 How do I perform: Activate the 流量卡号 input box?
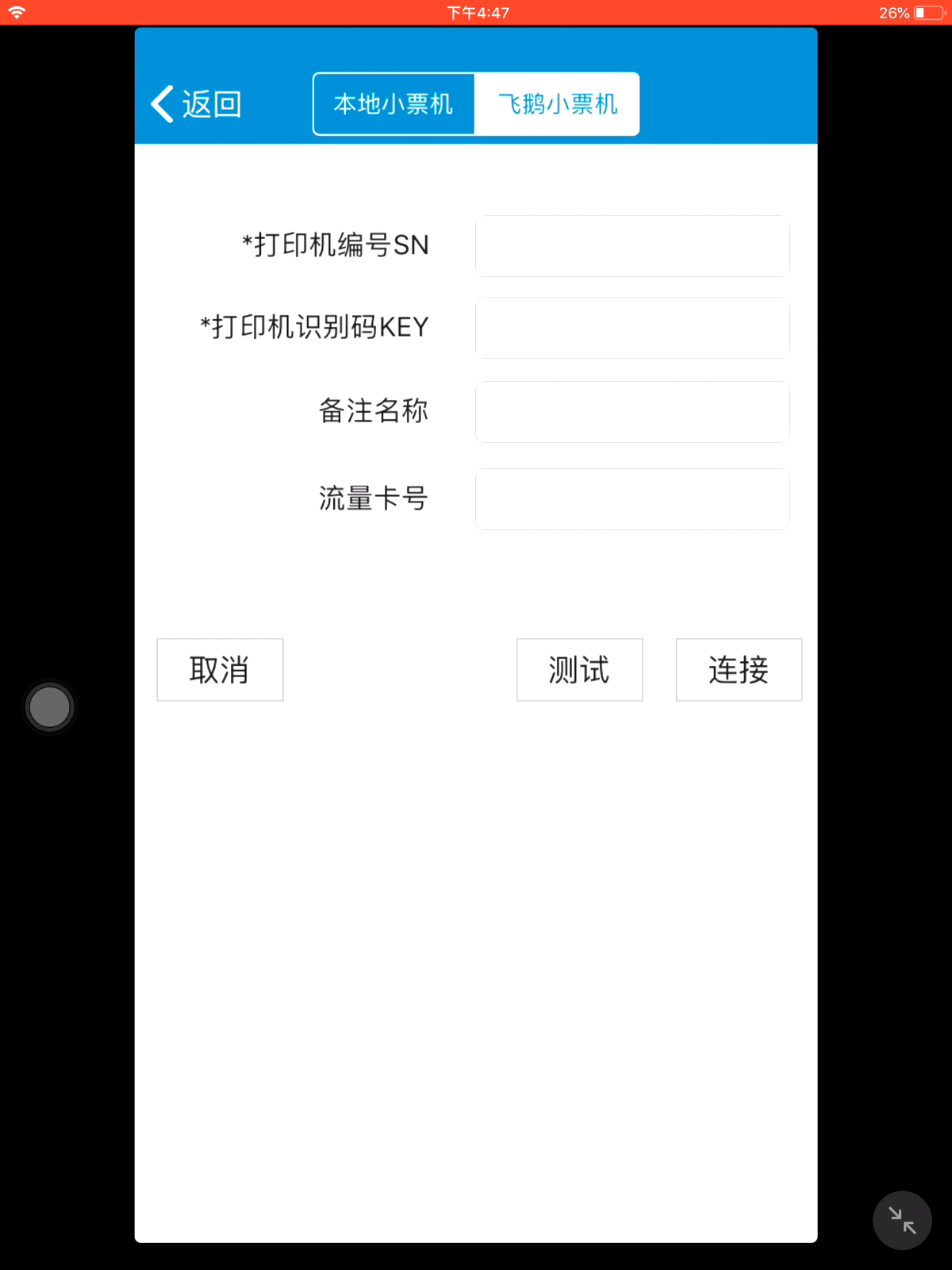[x=632, y=499]
